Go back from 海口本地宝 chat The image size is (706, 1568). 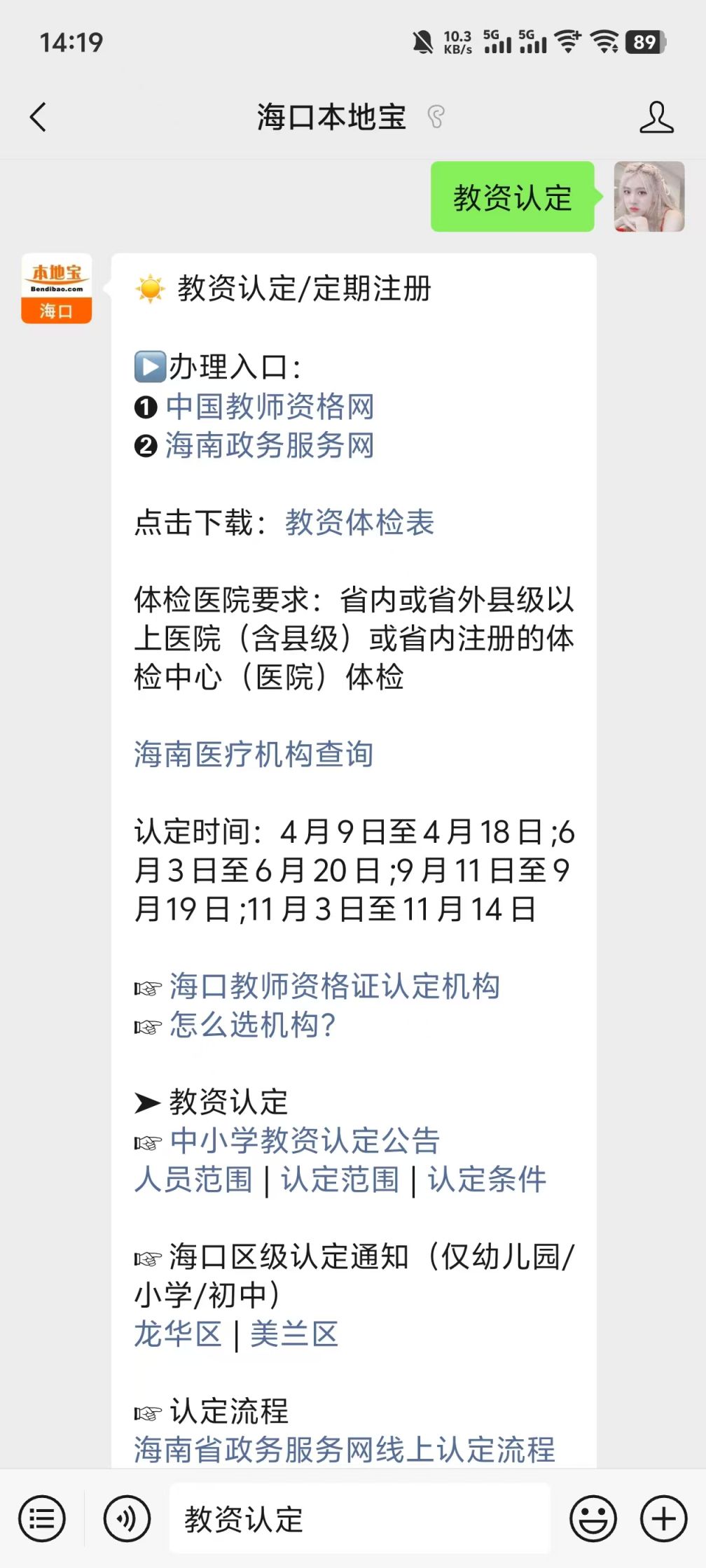[39, 117]
